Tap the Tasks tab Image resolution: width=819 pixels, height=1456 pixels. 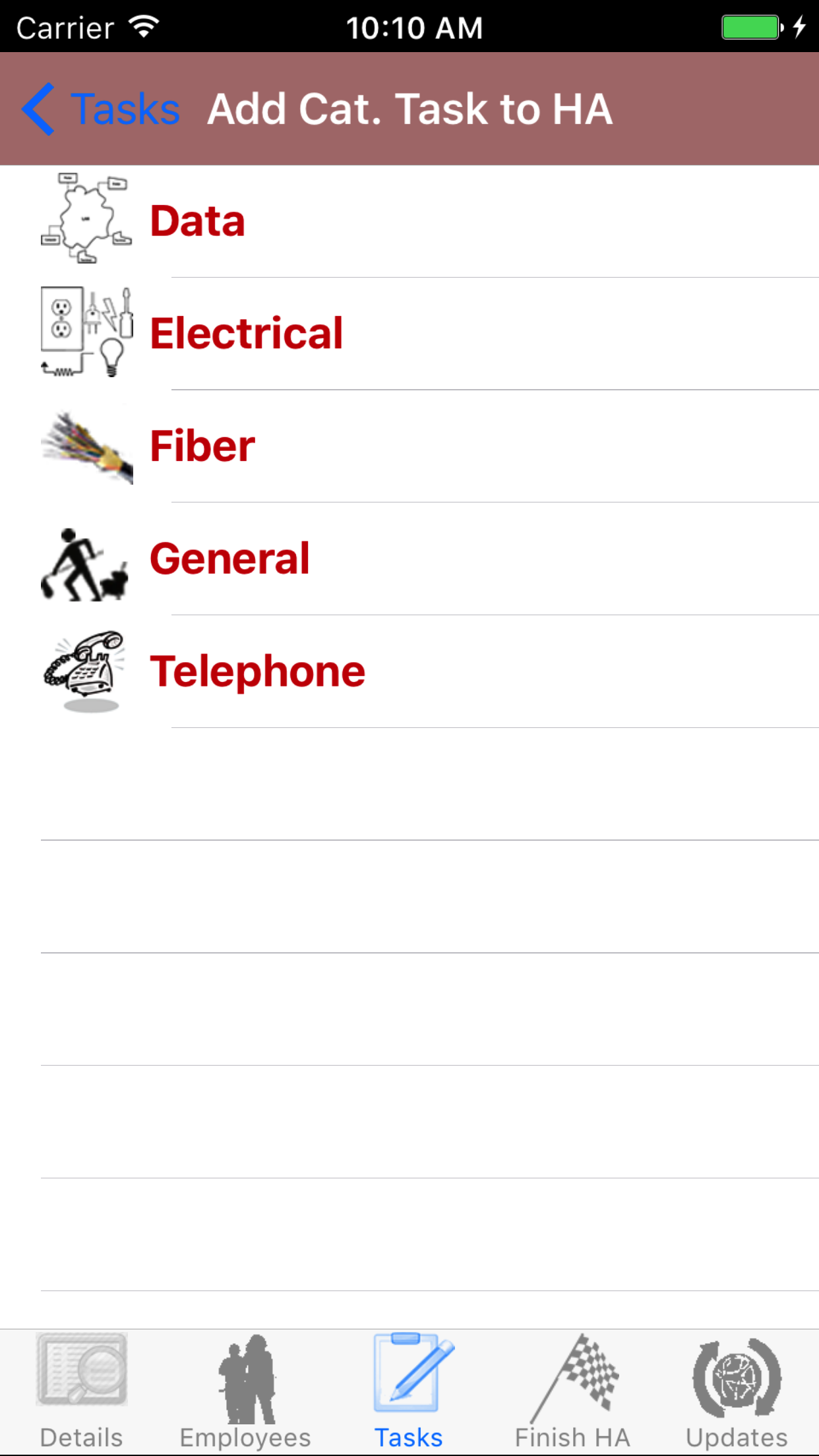point(409,1391)
